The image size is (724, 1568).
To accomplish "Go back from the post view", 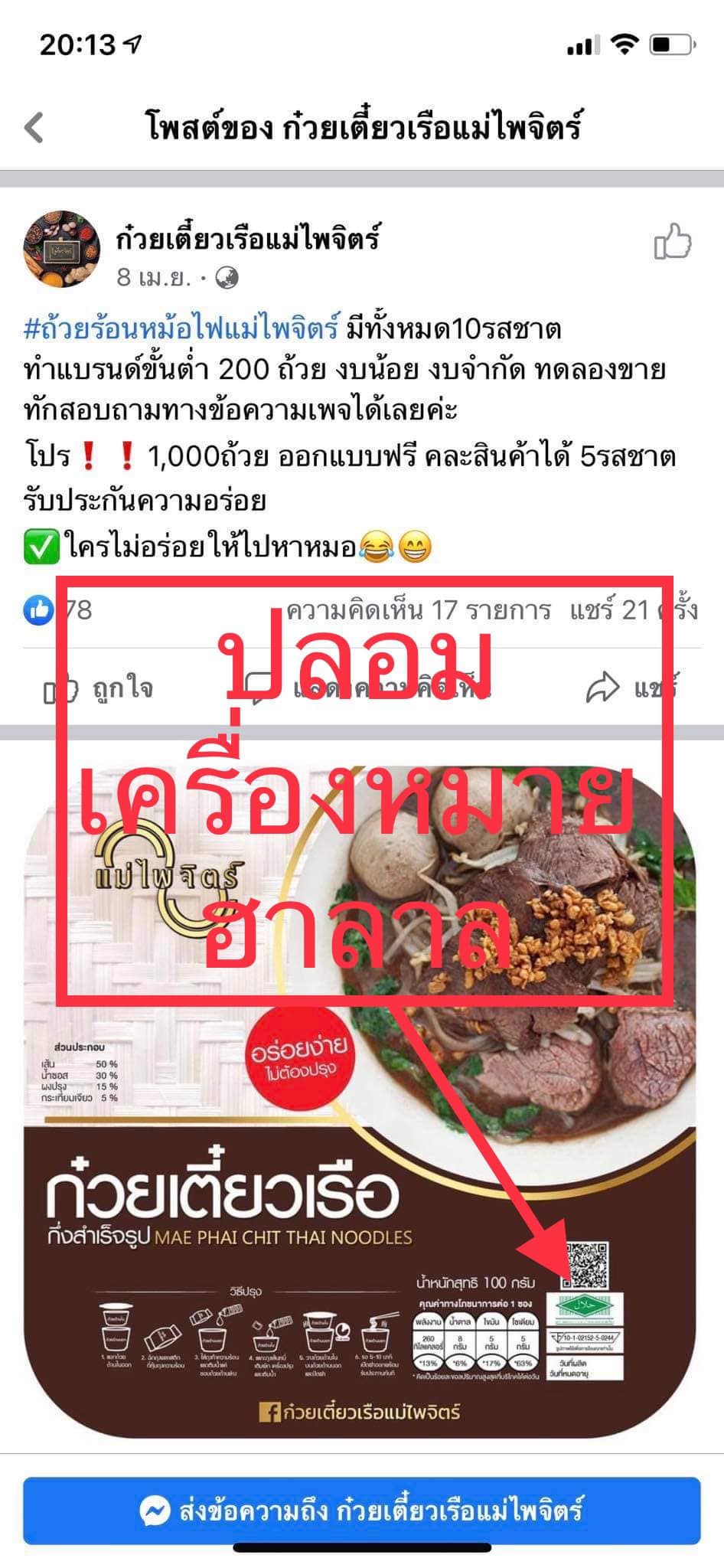I will coord(34,127).
